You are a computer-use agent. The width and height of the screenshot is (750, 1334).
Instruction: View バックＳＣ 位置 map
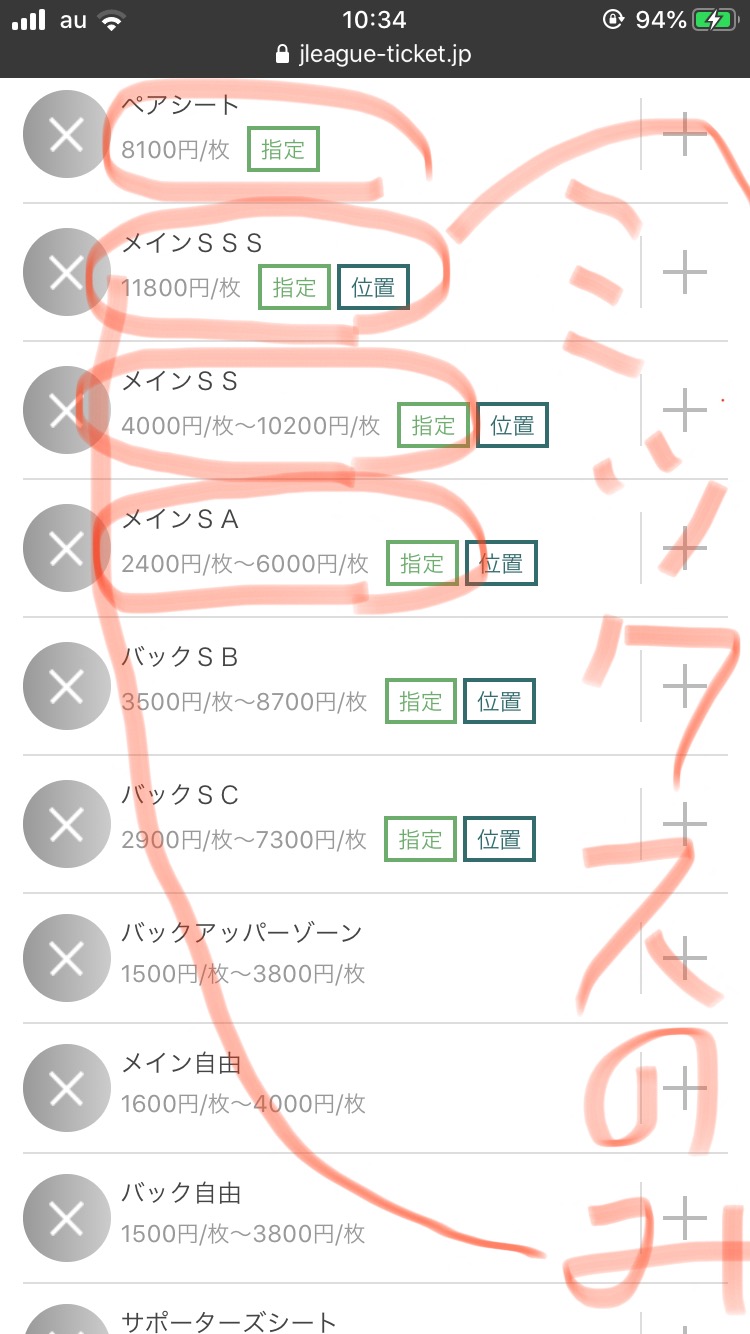tap(499, 840)
